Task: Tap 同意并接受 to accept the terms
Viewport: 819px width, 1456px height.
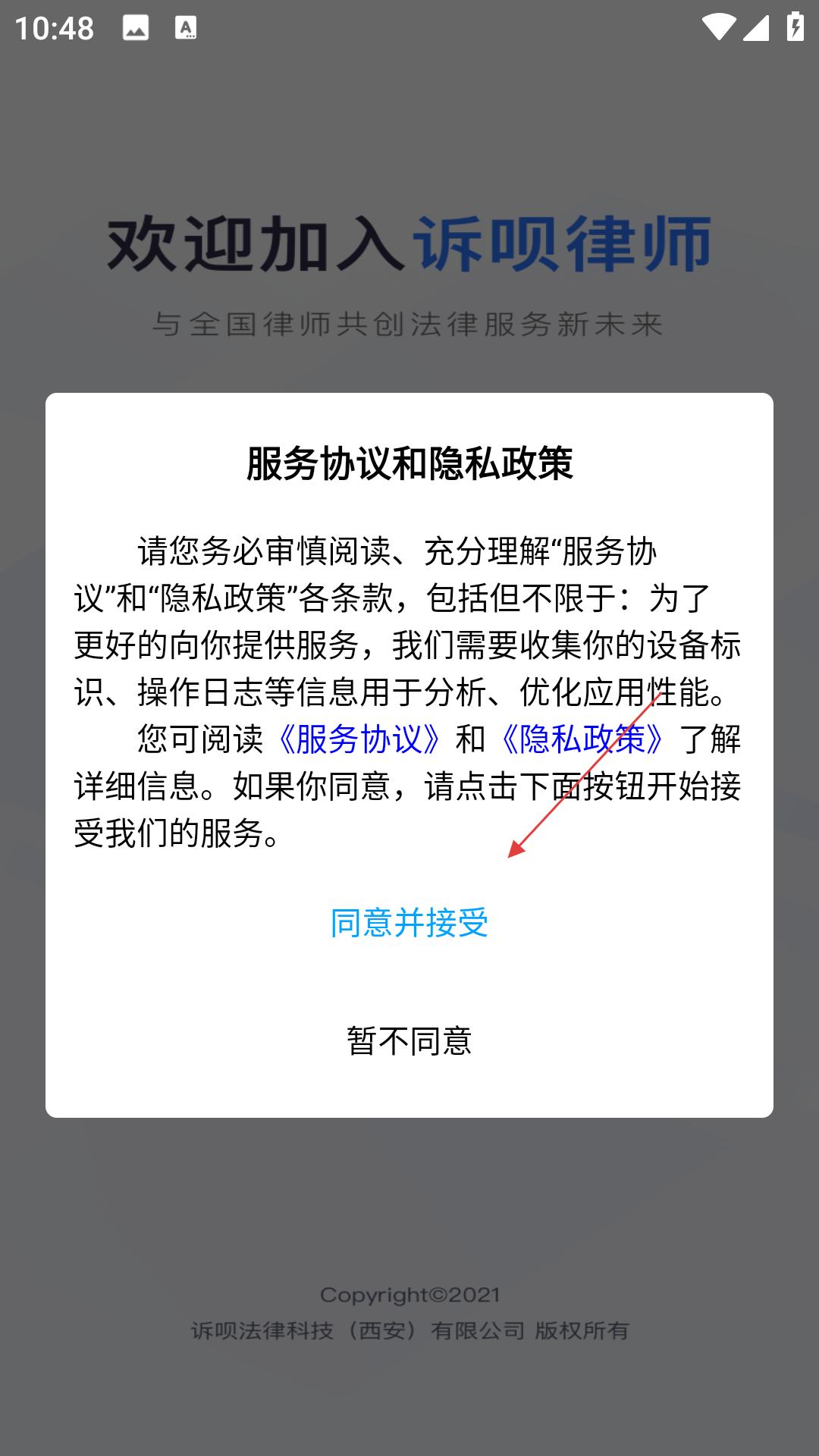Action: [409, 922]
